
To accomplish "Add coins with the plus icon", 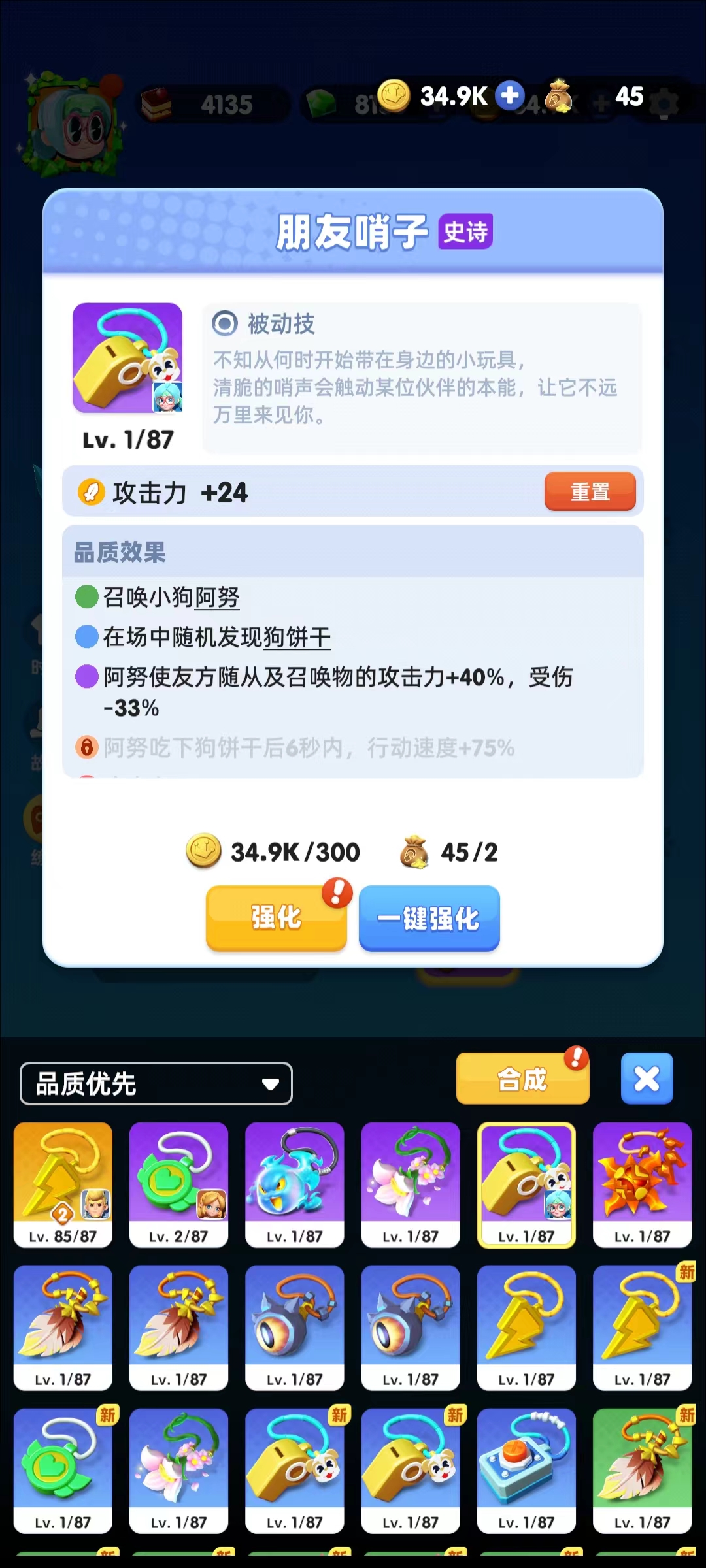I will (x=510, y=95).
